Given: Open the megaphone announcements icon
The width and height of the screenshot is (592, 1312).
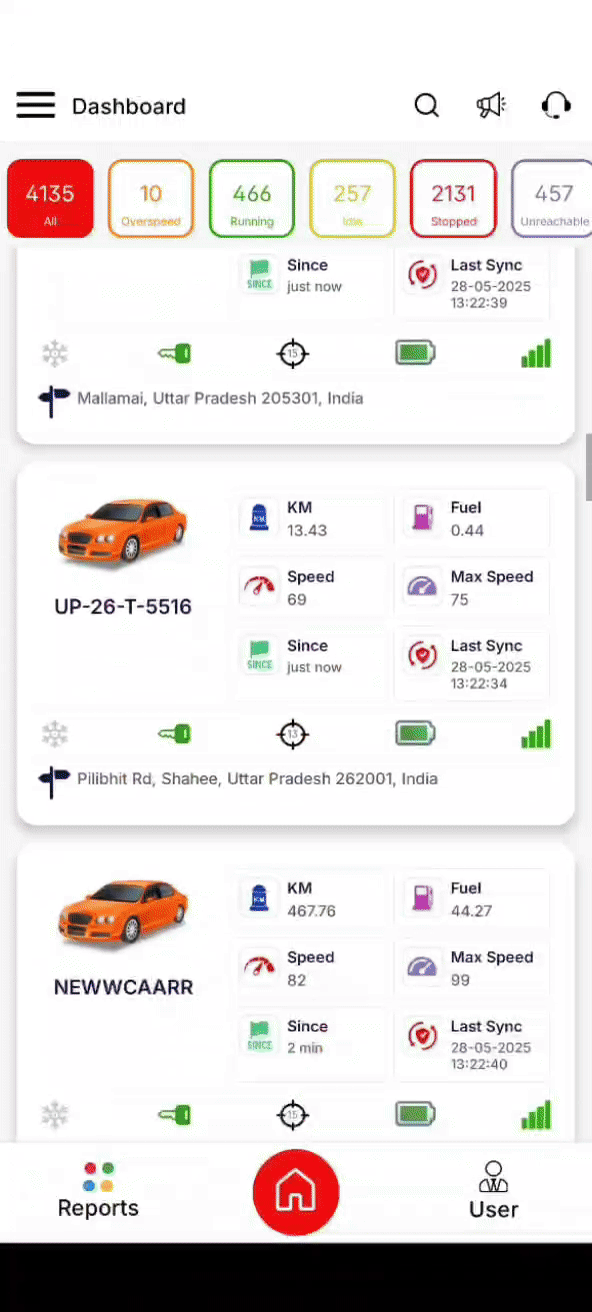Looking at the screenshot, I should (x=491, y=105).
